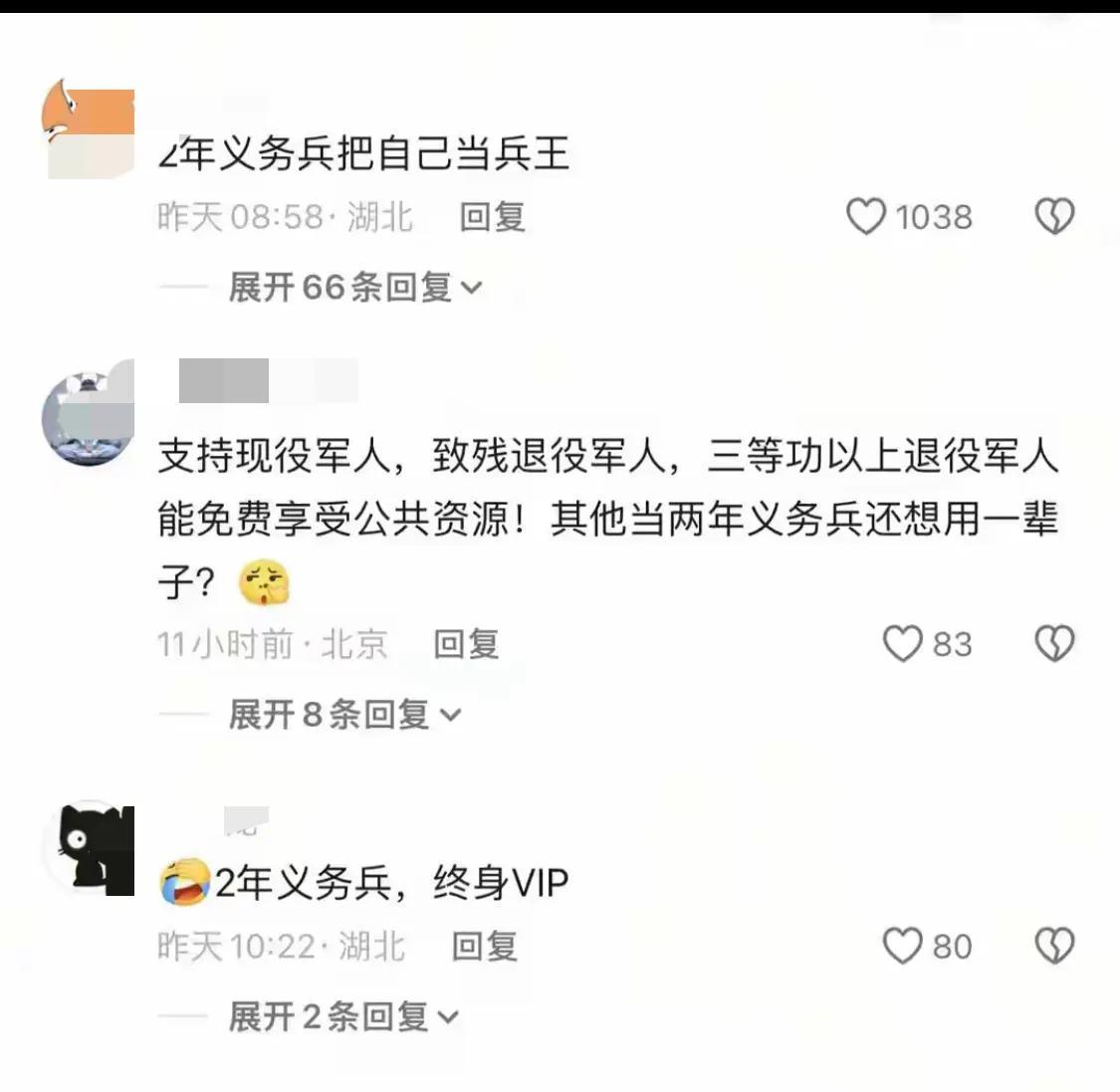The image size is (1120, 1092).
Task: Reply to the comment posted 昨天 10:22
Action: (484, 946)
